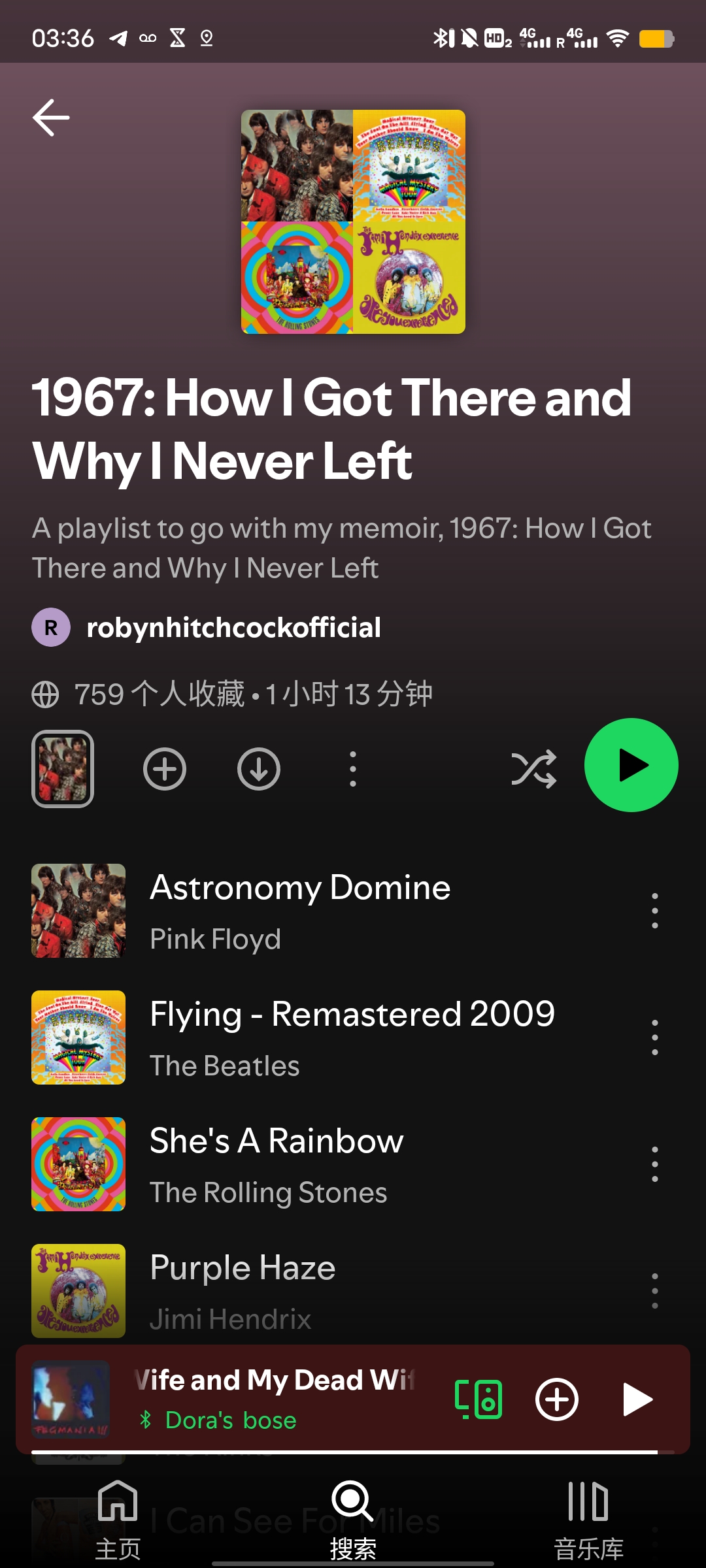The width and height of the screenshot is (706, 1568).
Task: Go back using the top-left arrow
Action: pos(51,118)
